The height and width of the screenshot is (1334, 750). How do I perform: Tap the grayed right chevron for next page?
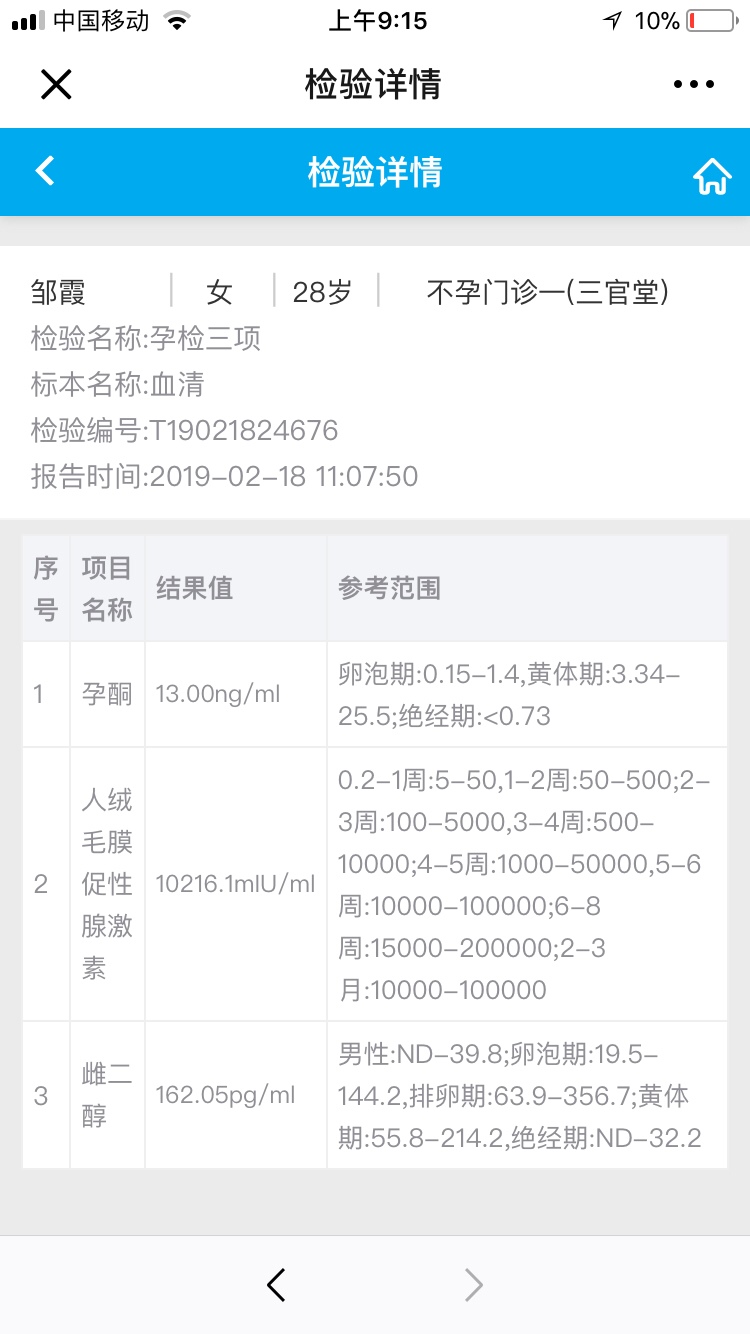(x=472, y=1285)
